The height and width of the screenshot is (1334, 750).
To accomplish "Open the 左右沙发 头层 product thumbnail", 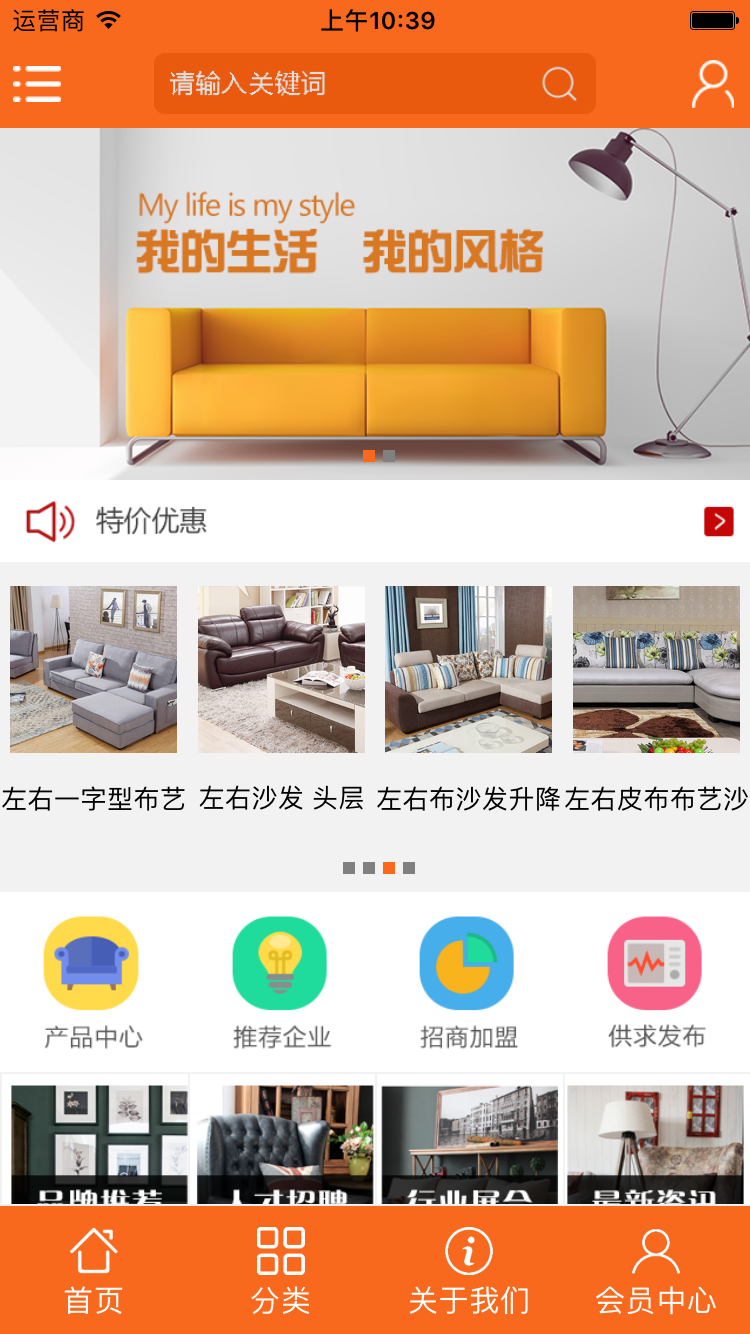I will coord(280,668).
